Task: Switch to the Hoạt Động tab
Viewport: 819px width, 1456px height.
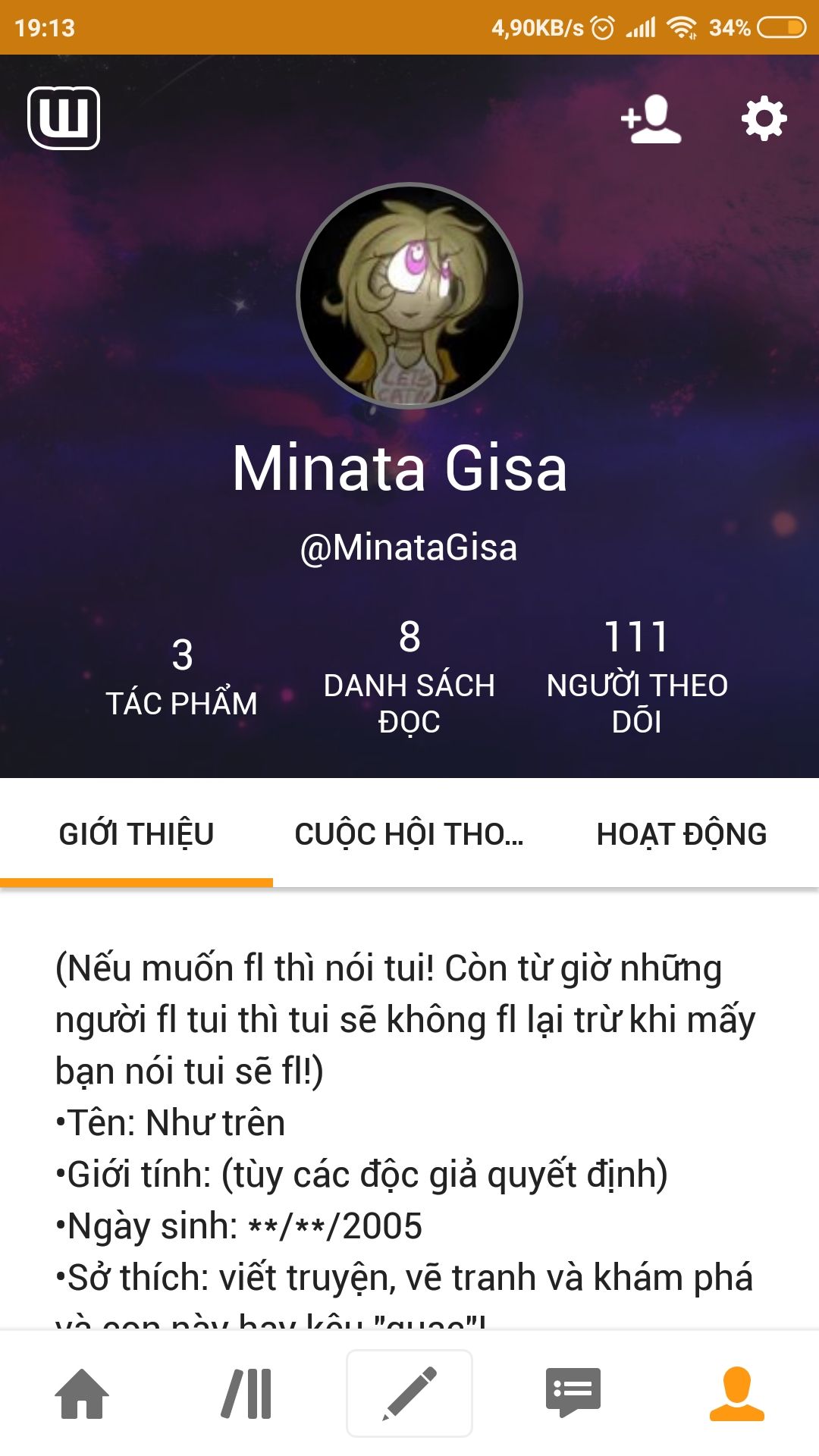Action: (x=682, y=834)
